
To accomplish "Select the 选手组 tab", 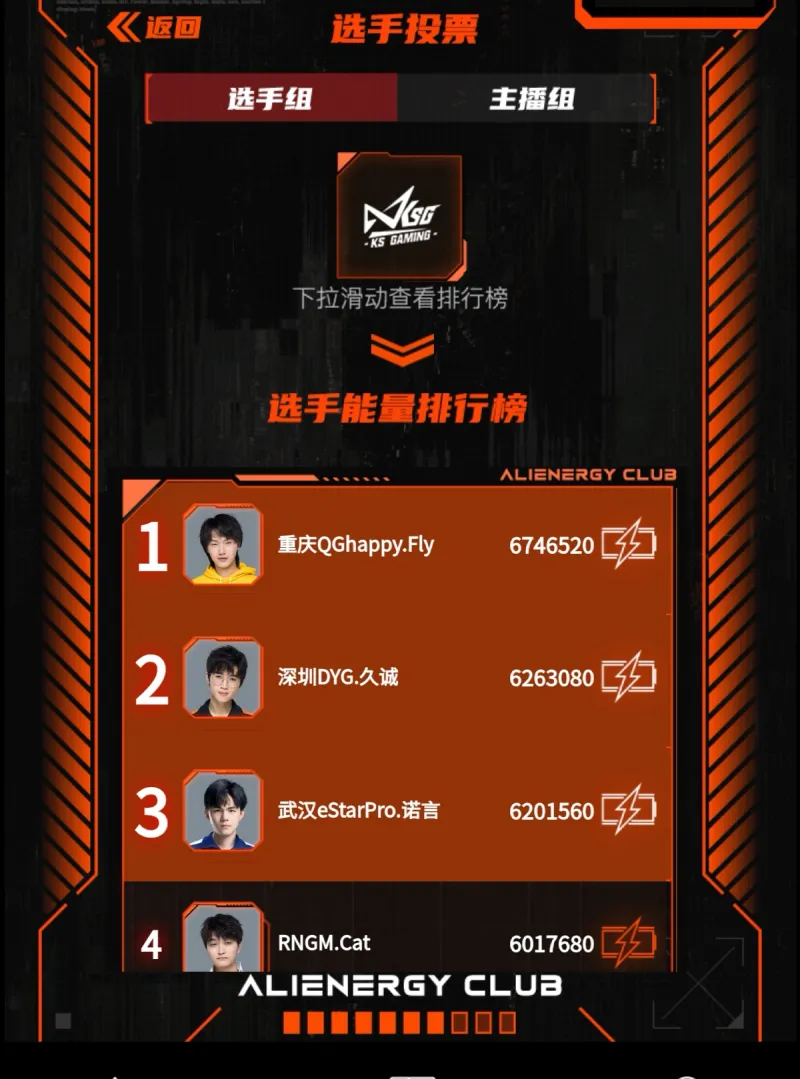I will point(270,99).
